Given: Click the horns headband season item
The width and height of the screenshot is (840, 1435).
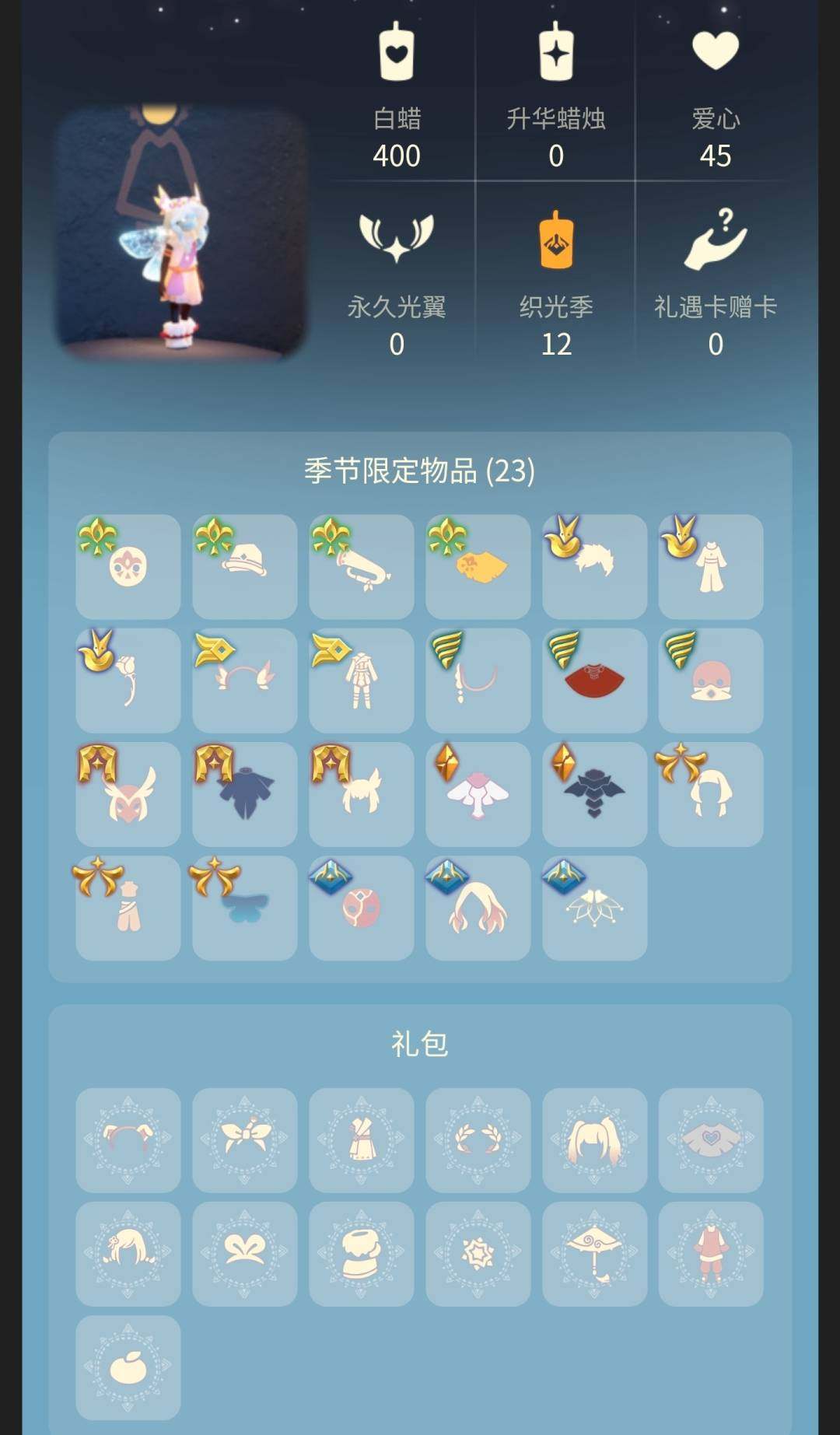Looking at the screenshot, I should [244, 681].
